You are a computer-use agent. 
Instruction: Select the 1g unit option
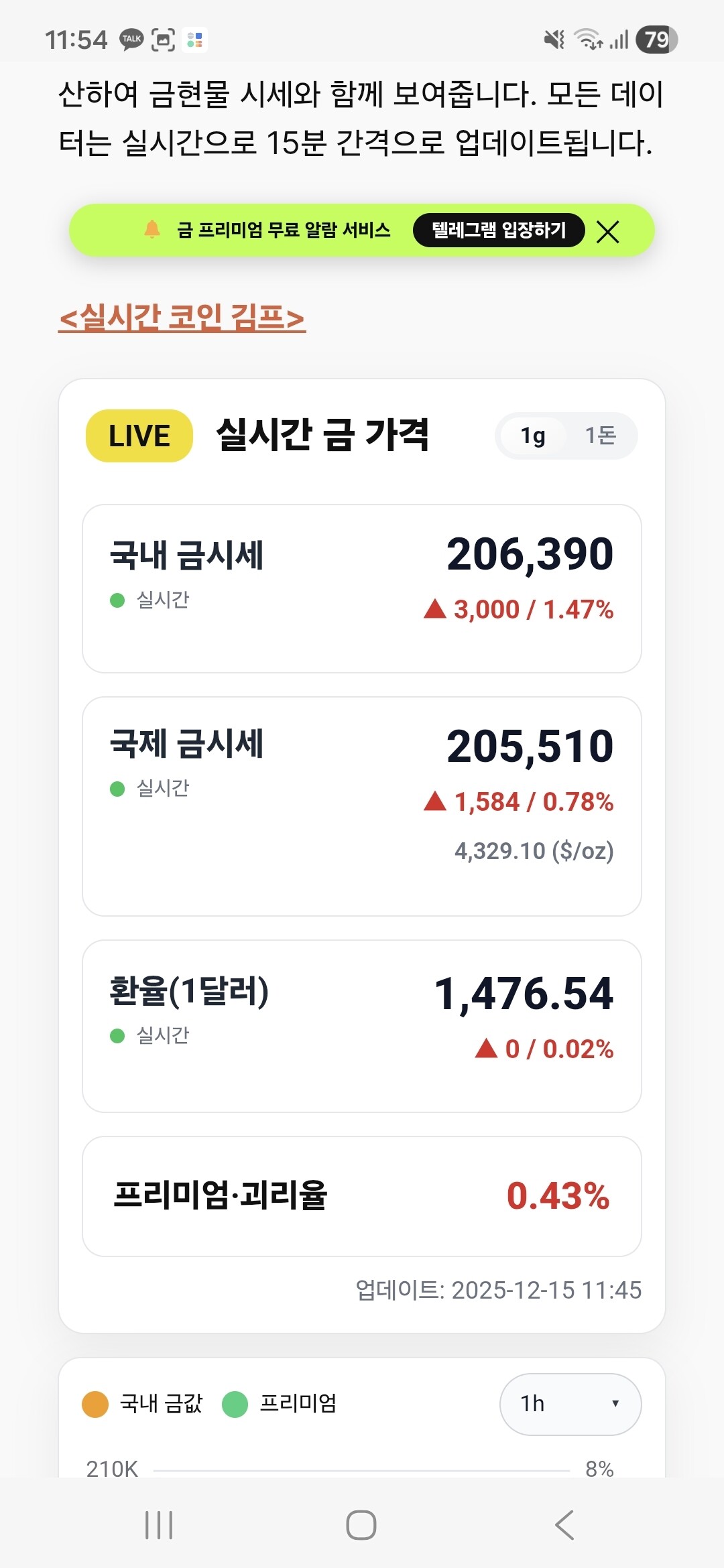[533, 436]
